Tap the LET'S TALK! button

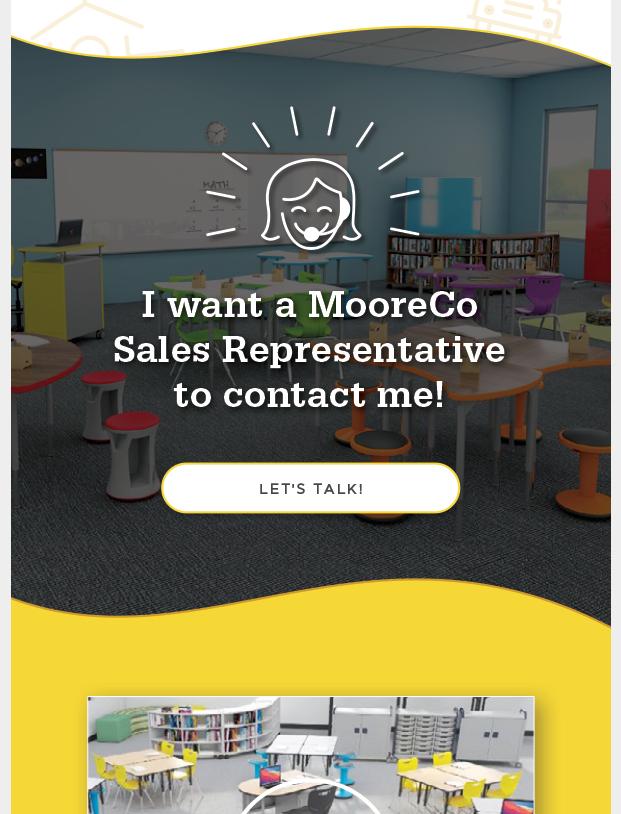pyautogui.click(x=310, y=488)
